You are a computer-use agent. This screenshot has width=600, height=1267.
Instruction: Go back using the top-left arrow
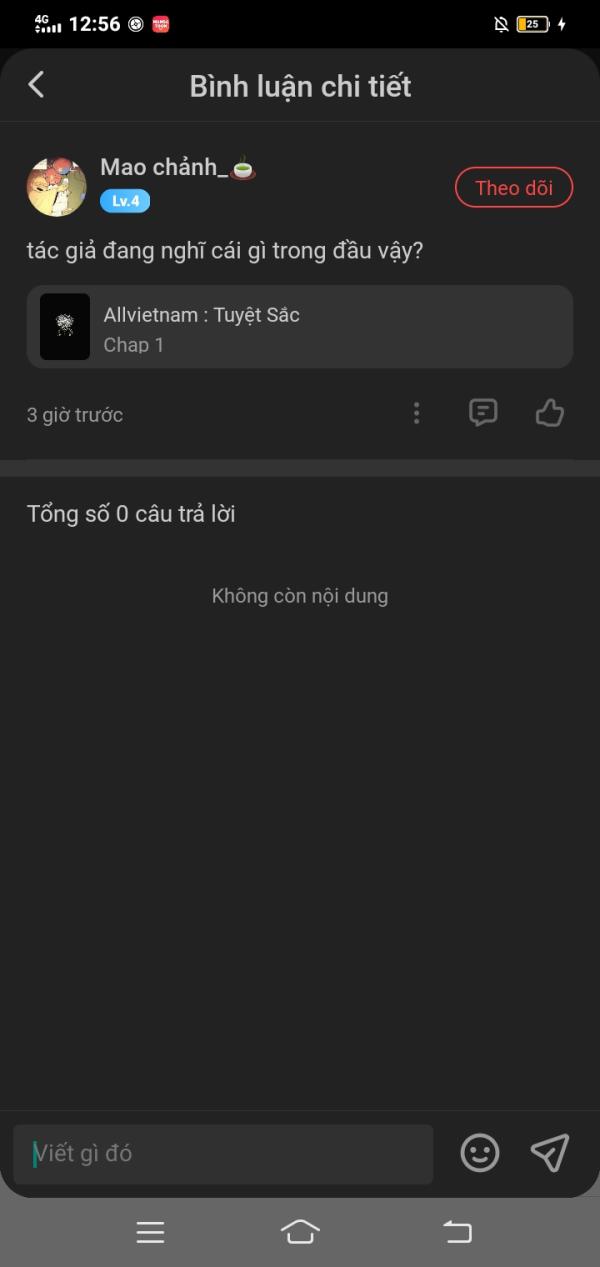(x=36, y=85)
